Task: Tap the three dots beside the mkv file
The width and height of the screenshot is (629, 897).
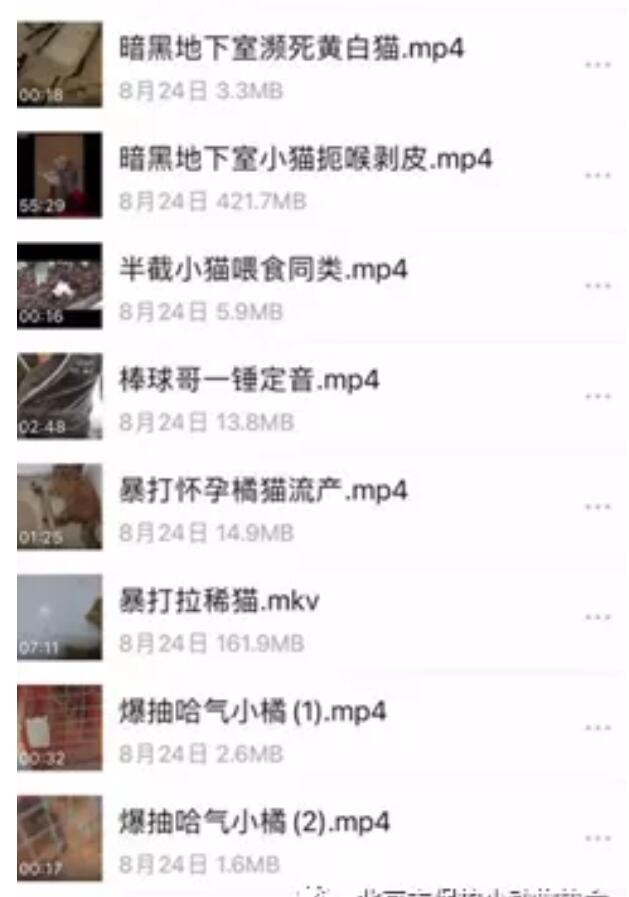Action: [x=597, y=618]
